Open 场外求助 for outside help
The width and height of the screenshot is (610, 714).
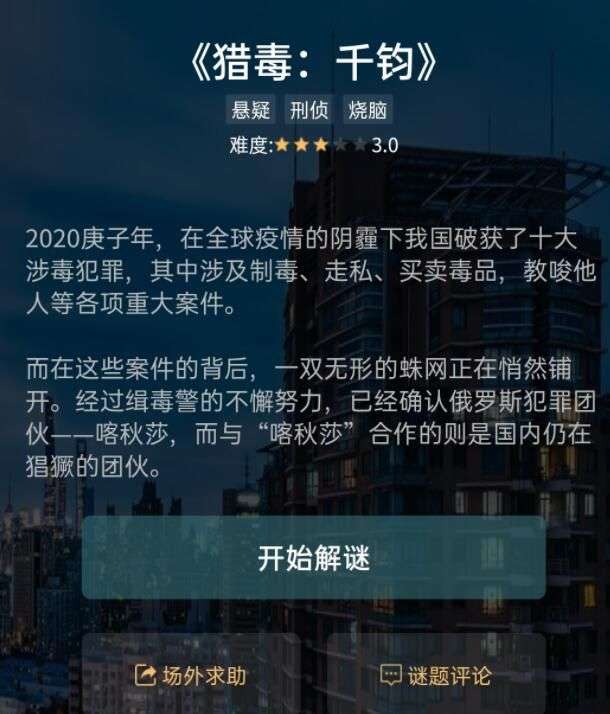click(x=191, y=675)
